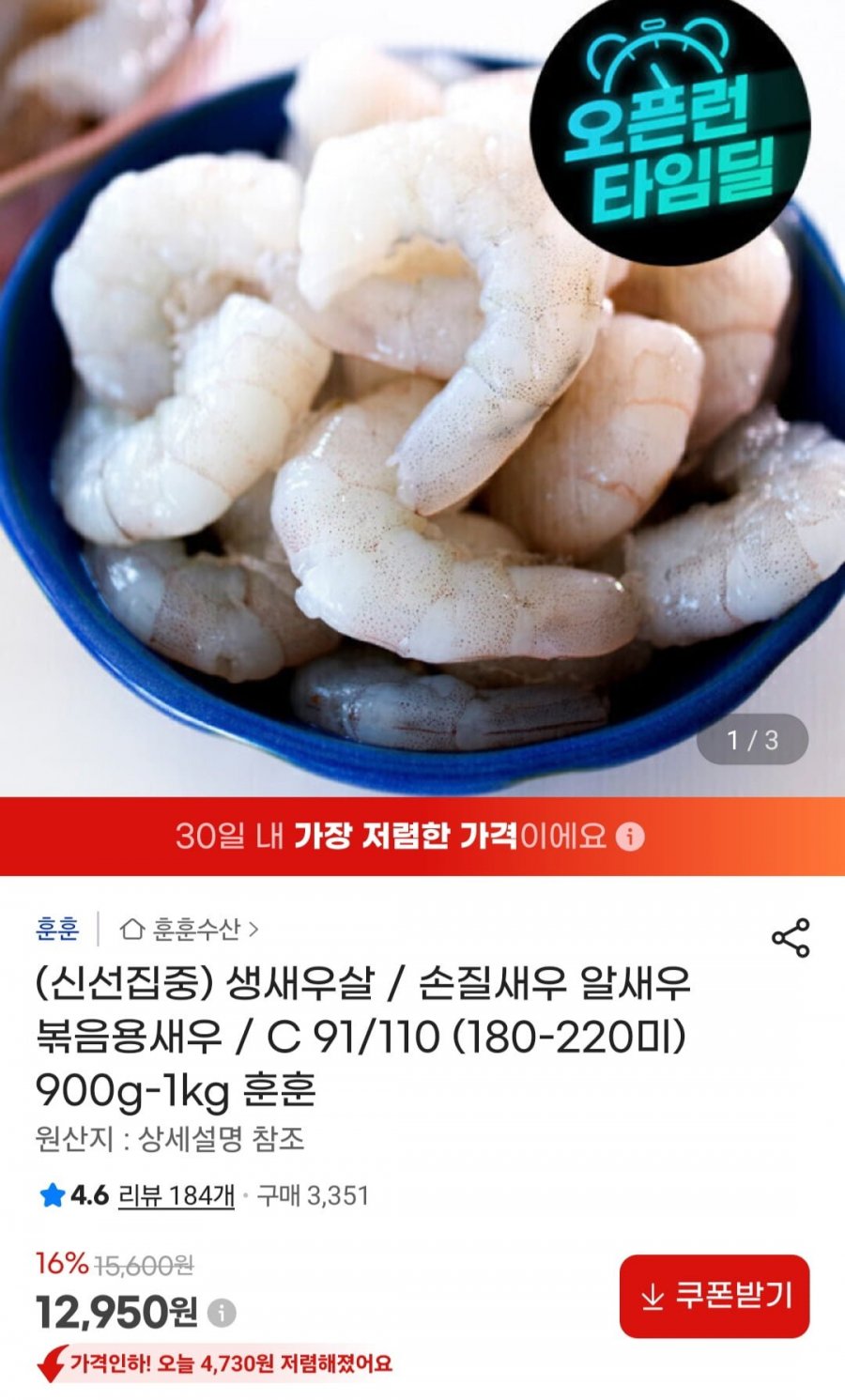845x1400 pixels.
Task: Open the 리뷰 184개 reviews link
Action: coord(176,1195)
